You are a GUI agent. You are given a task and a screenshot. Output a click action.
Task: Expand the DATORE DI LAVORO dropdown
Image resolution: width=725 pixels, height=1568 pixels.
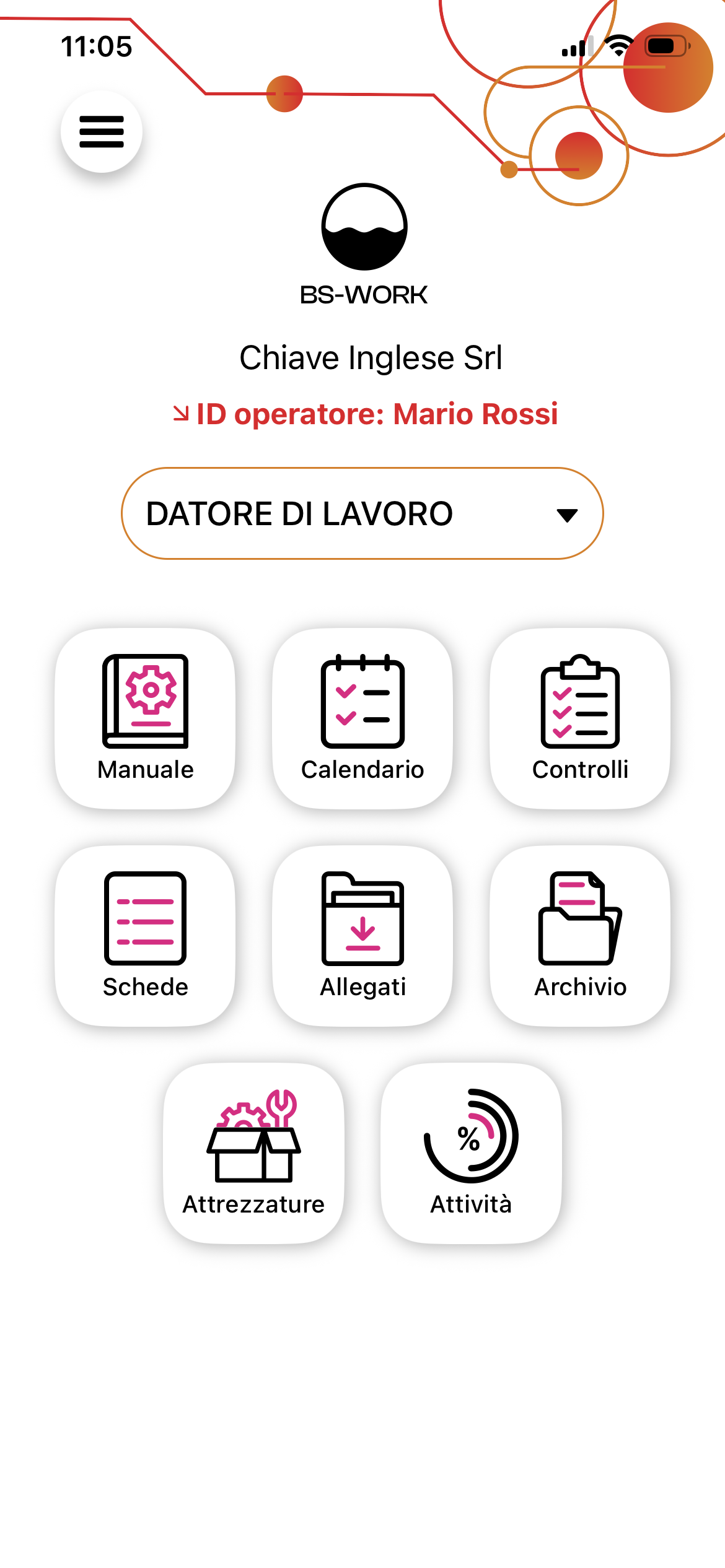362,513
